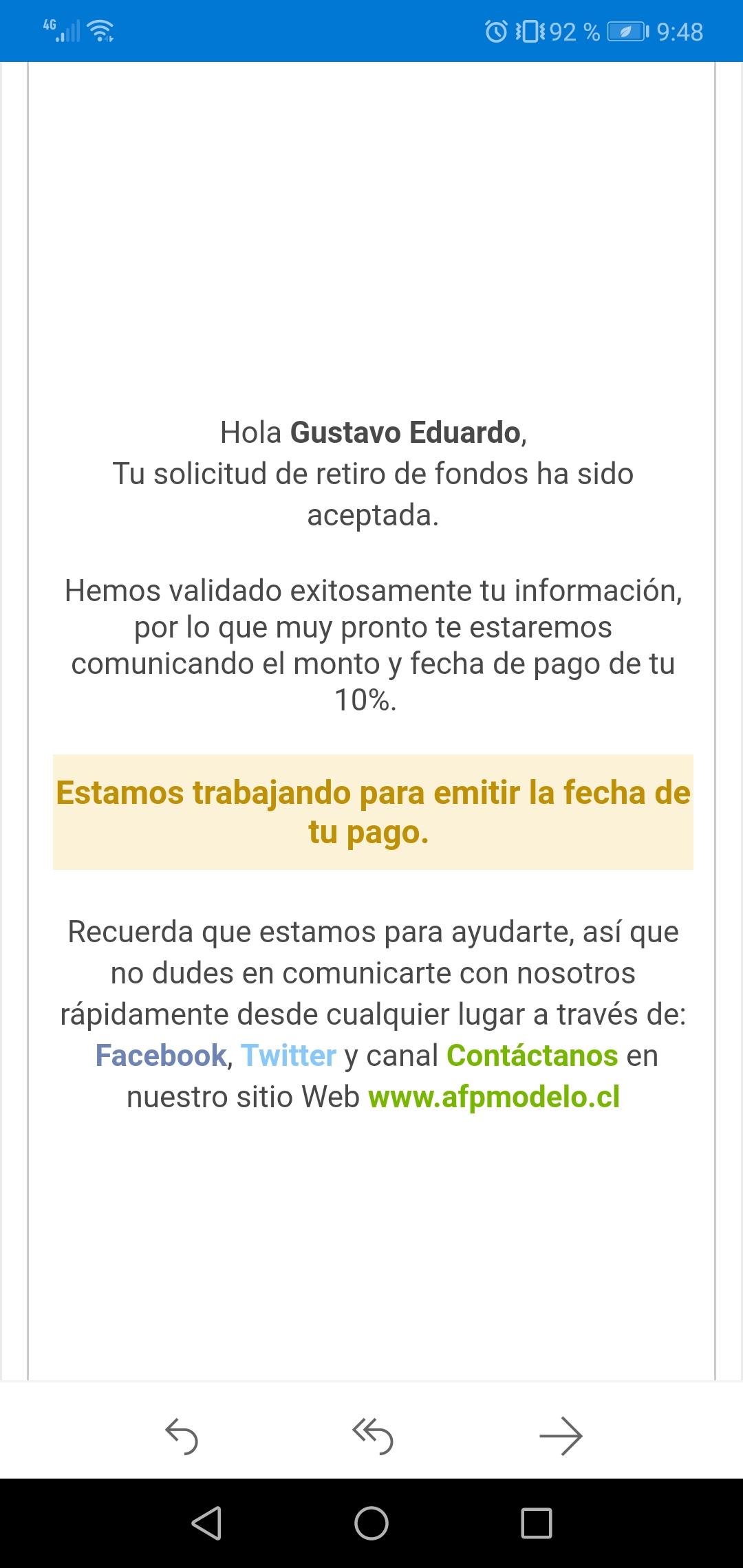Open the Twitter link
Image resolution: width=743 pixels, height=1568 pixels.
click(x=288, y=1056)
